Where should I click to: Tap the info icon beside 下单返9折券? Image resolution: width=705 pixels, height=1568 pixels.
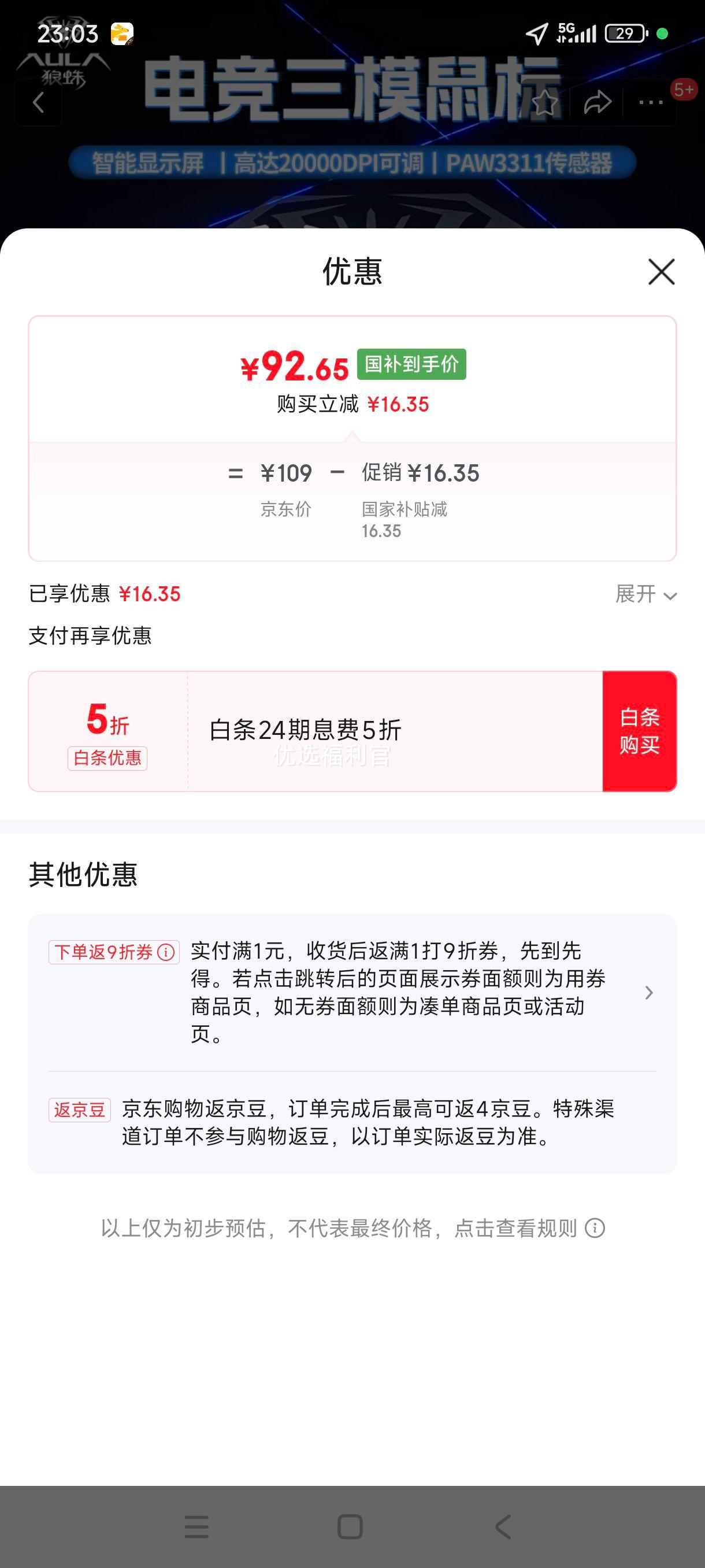click(165, 952)
